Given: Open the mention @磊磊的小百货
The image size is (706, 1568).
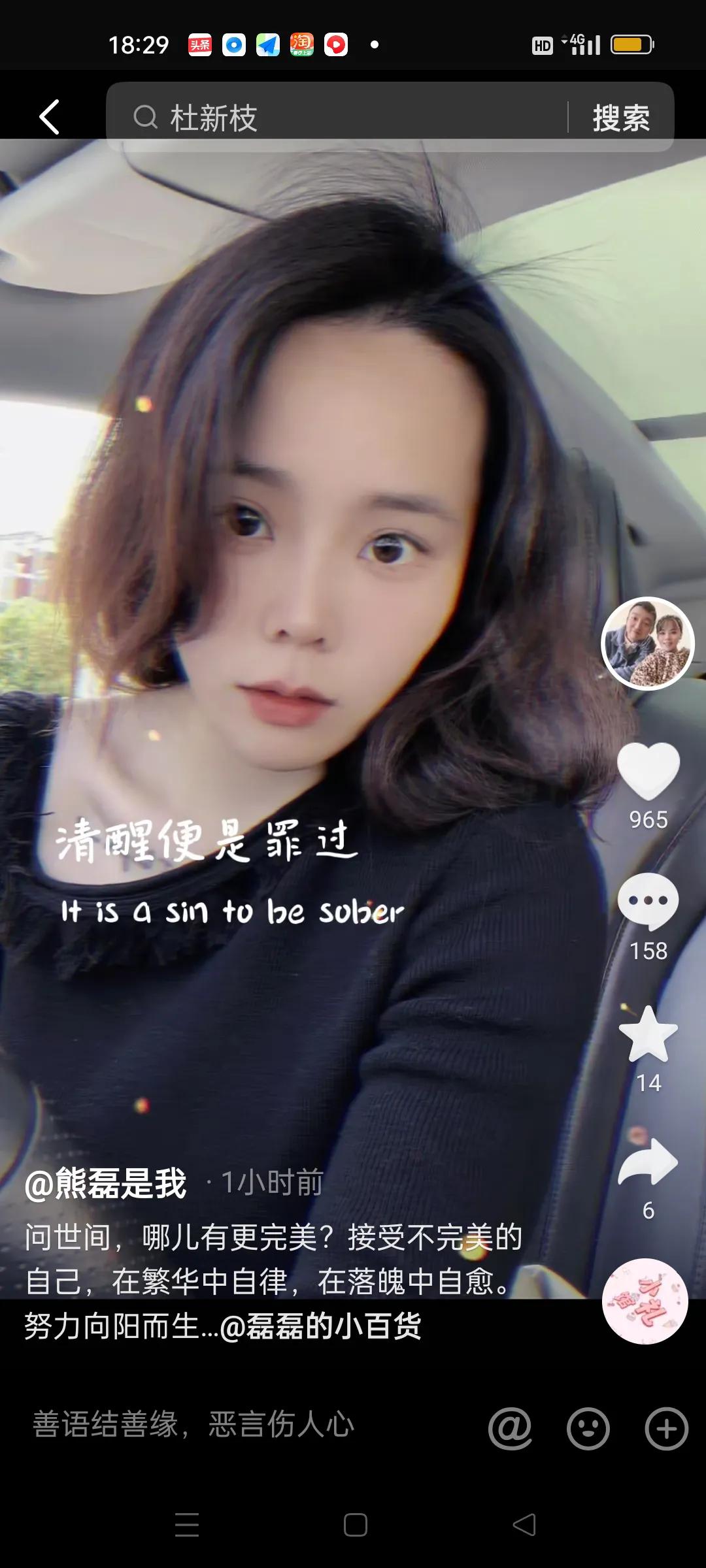Looking at the screenshot, I should 320,1326.
